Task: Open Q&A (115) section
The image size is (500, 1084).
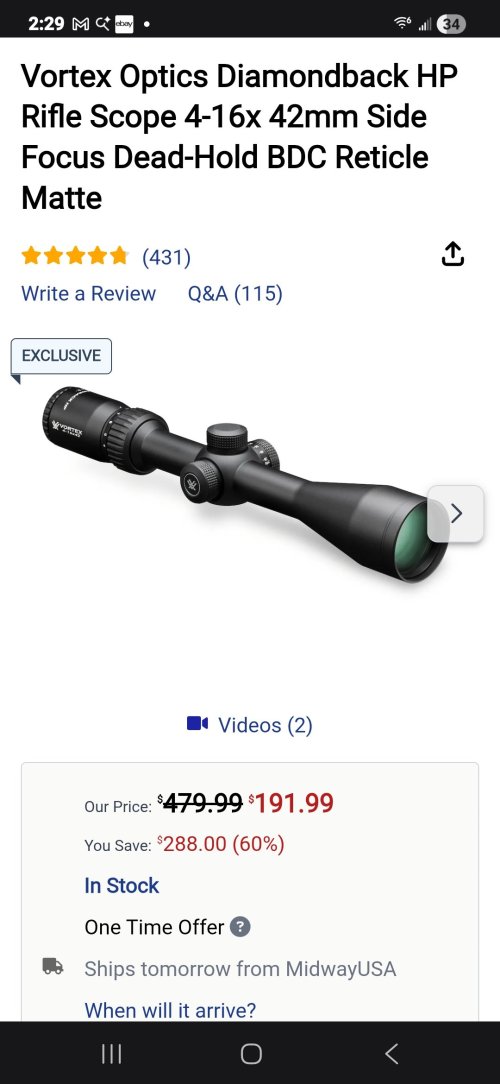Action: pos(235,293)
